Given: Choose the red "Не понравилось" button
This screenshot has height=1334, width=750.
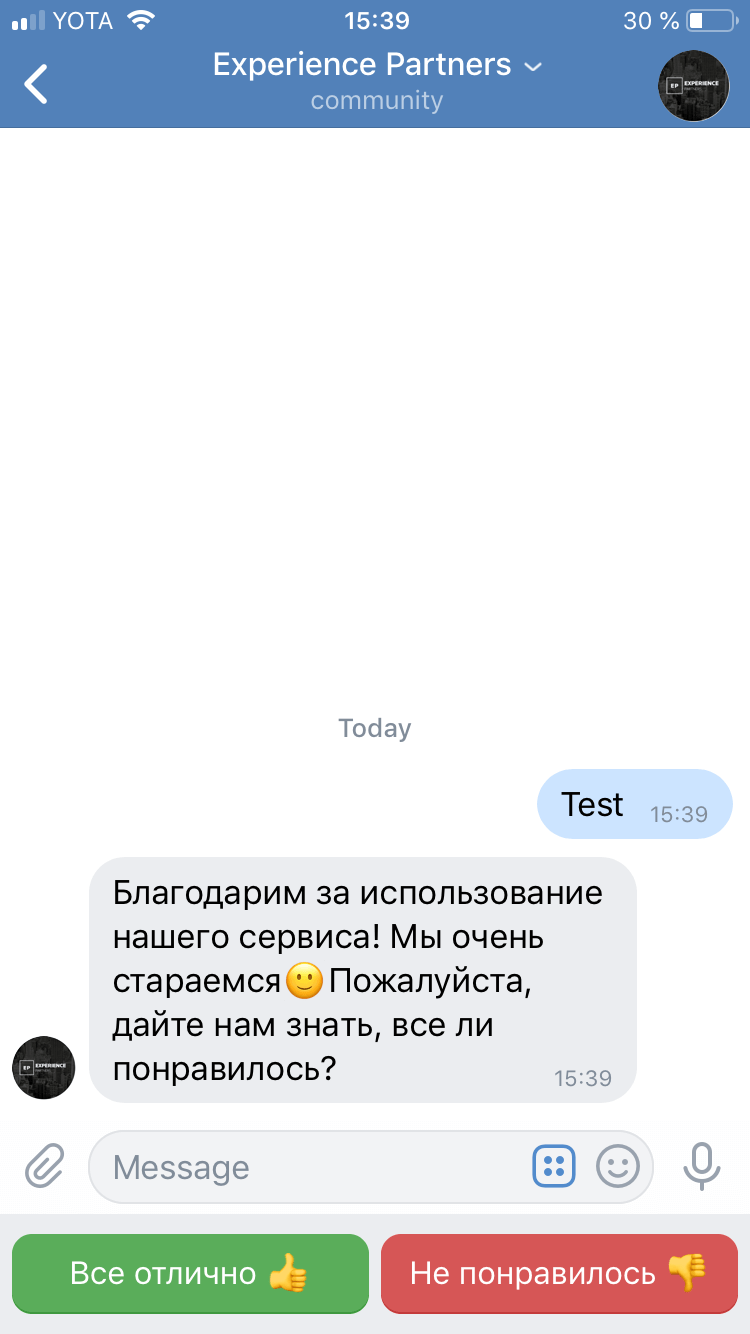Looking at the screenshot, I should (x=558, y=1273).
